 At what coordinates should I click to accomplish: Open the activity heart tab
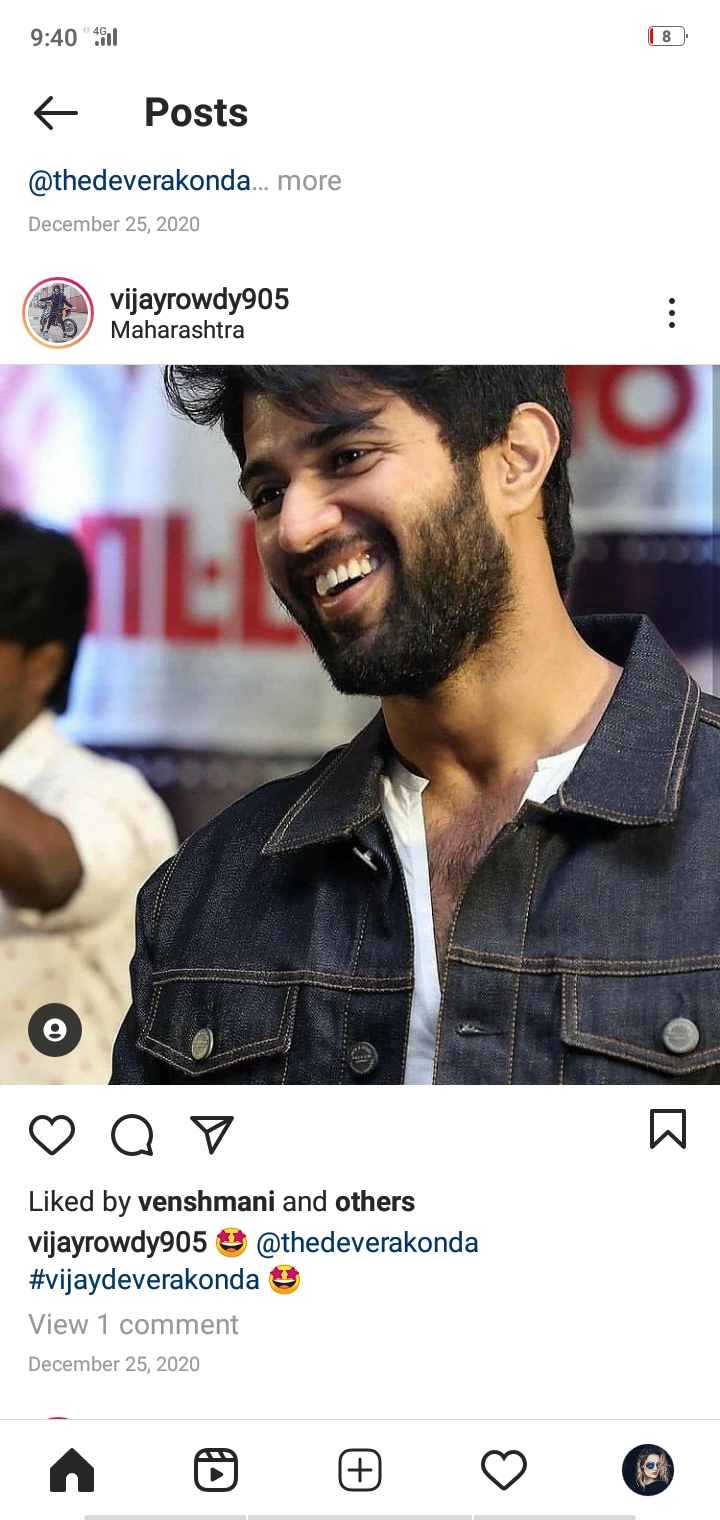point(504,1470)
